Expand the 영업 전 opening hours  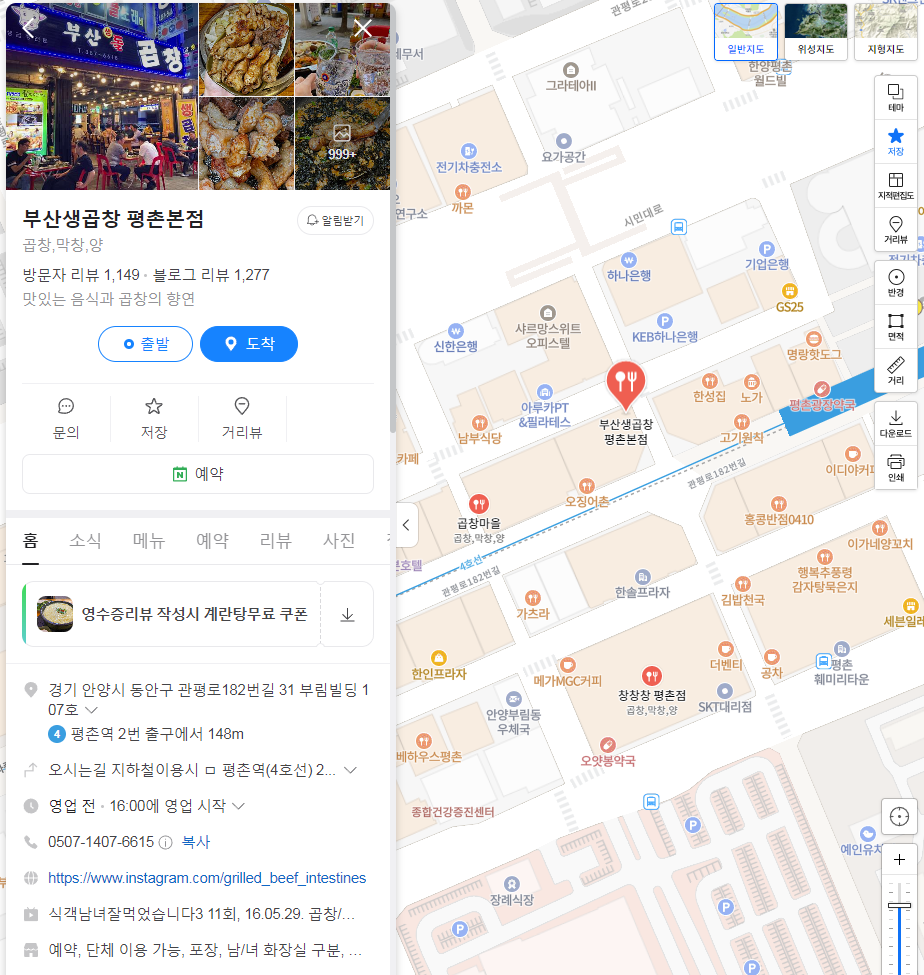239,806
